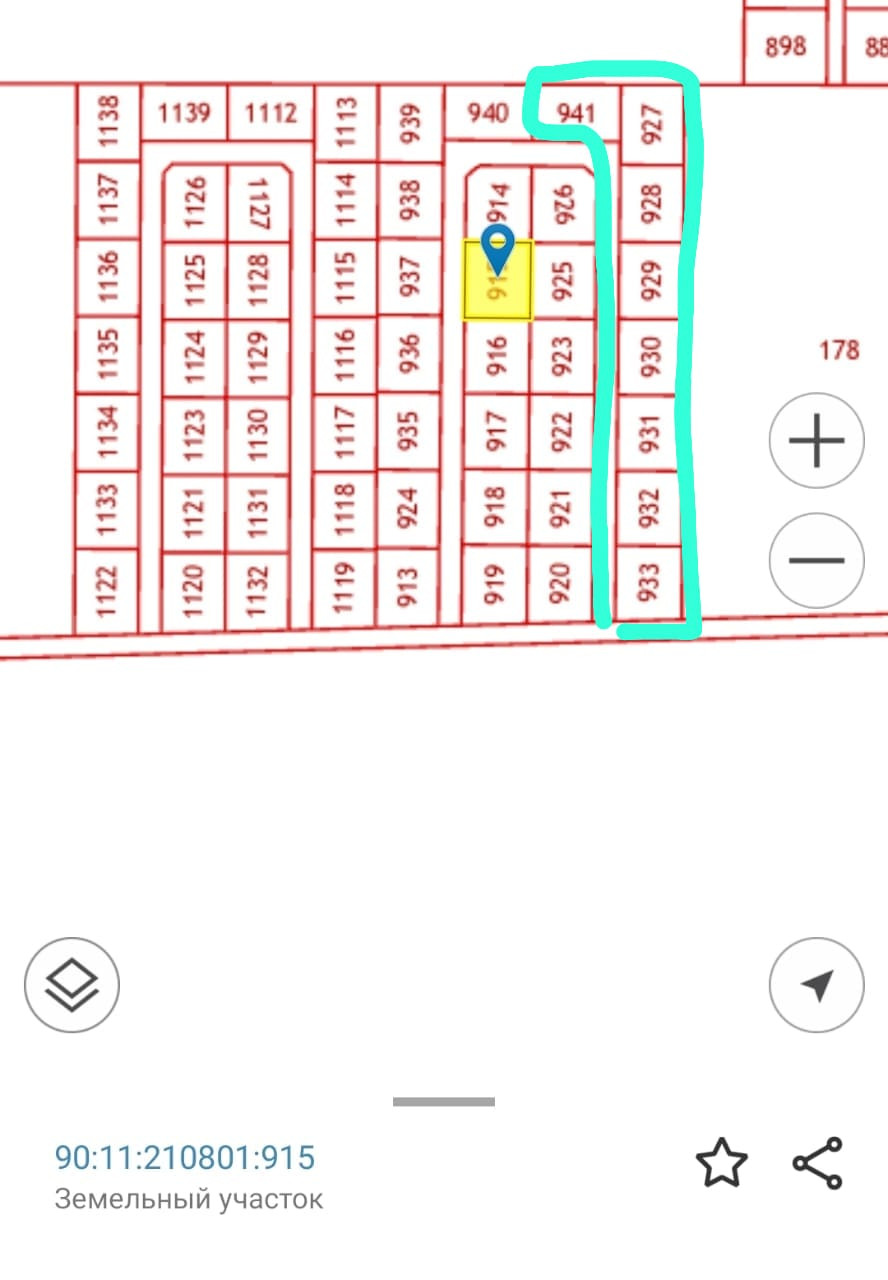Add parcel 90:11:210801:915 to favorites
The width and height of the screenshot is (888, 1280).
coord(721,1163)
